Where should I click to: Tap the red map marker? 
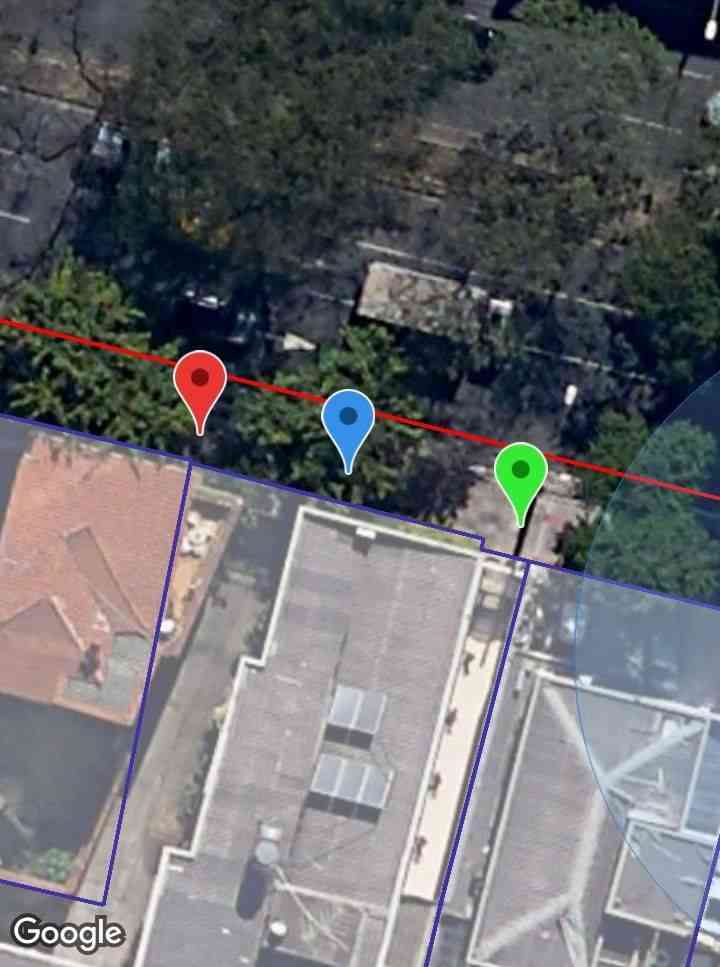[x=200, y=383]
